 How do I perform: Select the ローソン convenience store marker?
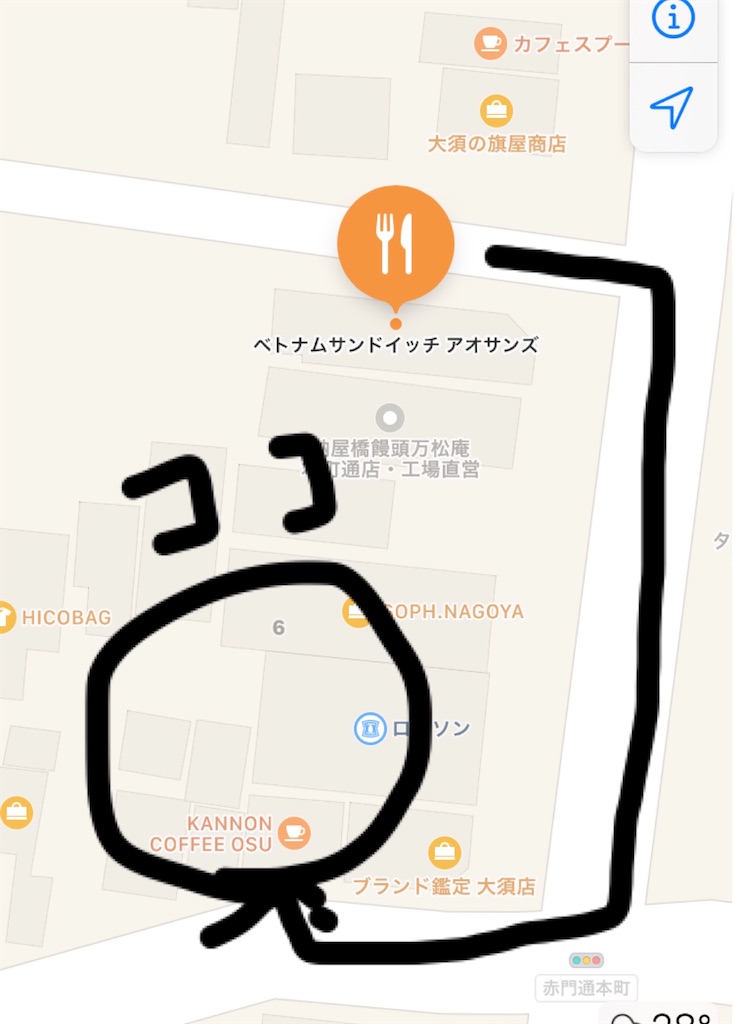click(x=370, y=728)
